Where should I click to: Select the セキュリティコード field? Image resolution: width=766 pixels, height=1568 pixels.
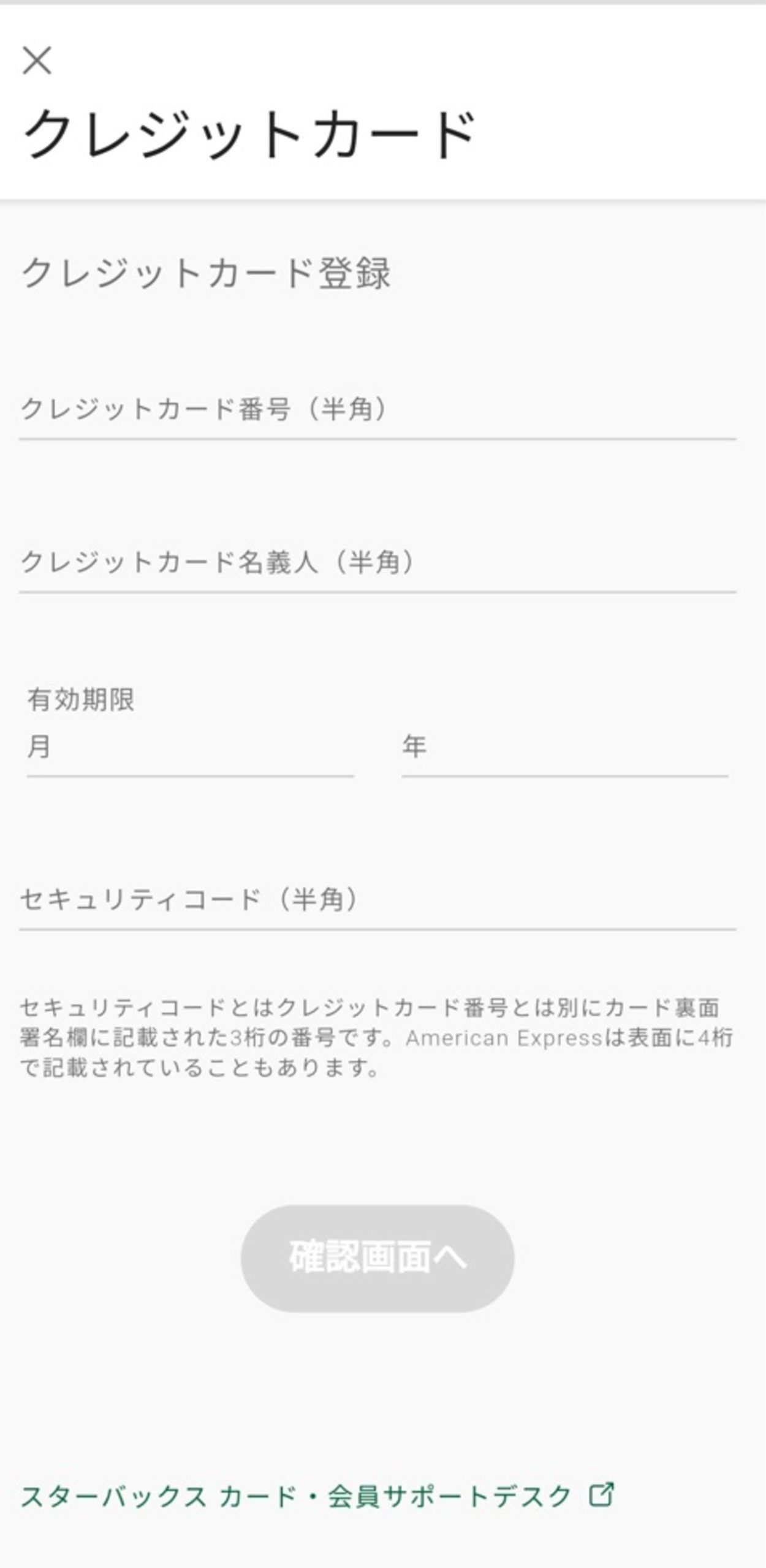pos(377,900)
